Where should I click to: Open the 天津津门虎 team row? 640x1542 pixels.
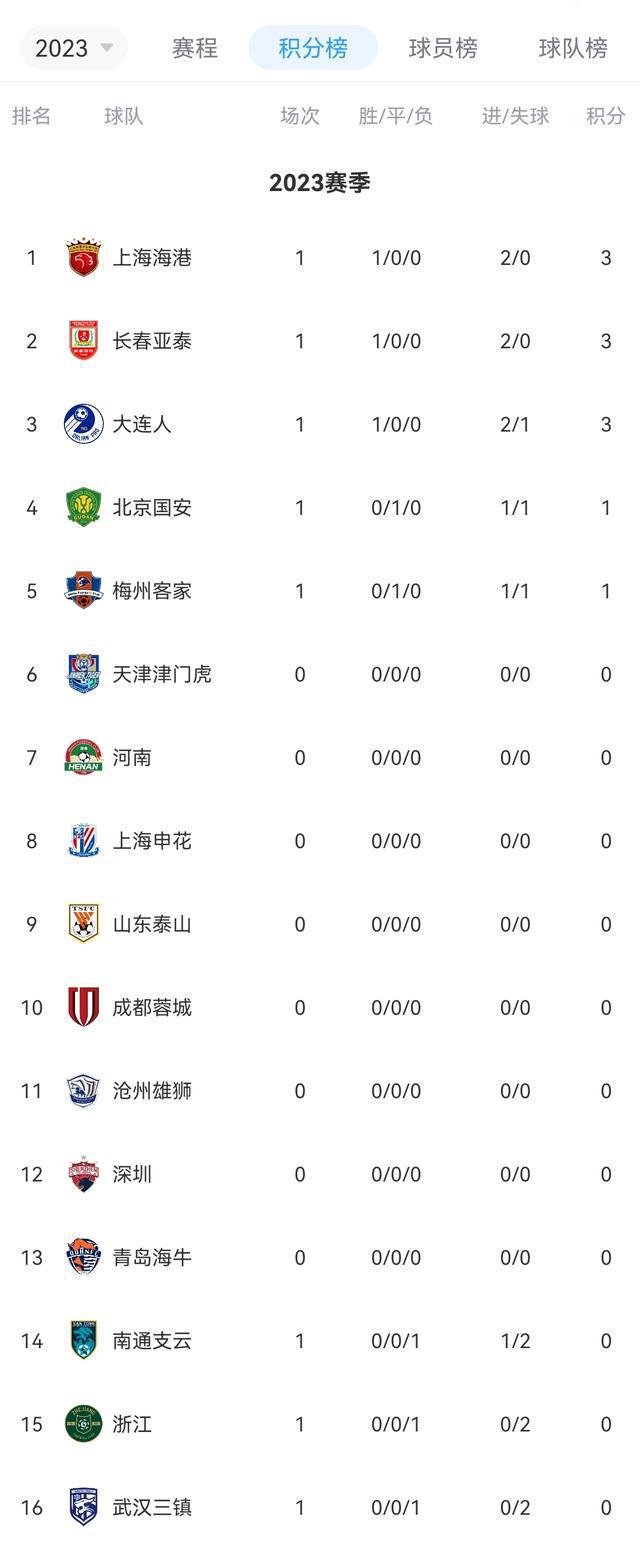[161, 674]
